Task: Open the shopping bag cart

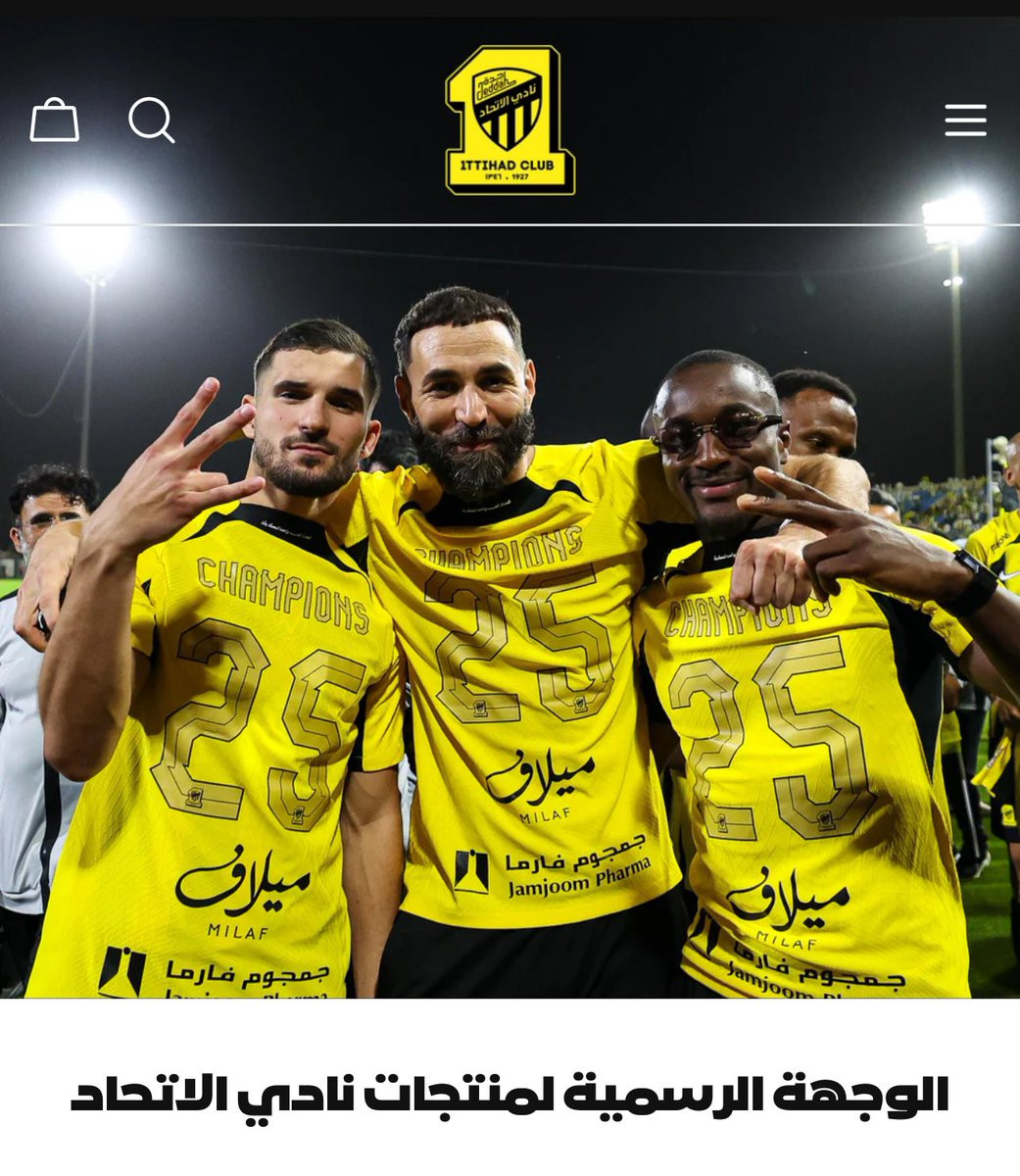Action: pos(55,121)
